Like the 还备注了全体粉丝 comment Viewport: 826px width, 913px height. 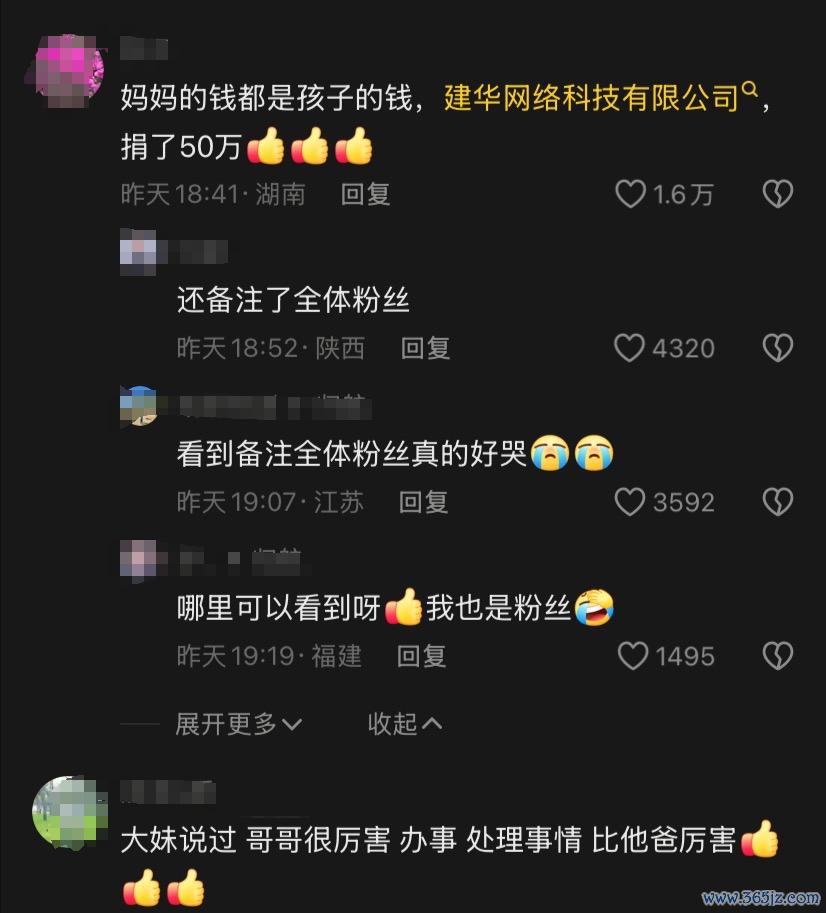(x=629, y=348)
